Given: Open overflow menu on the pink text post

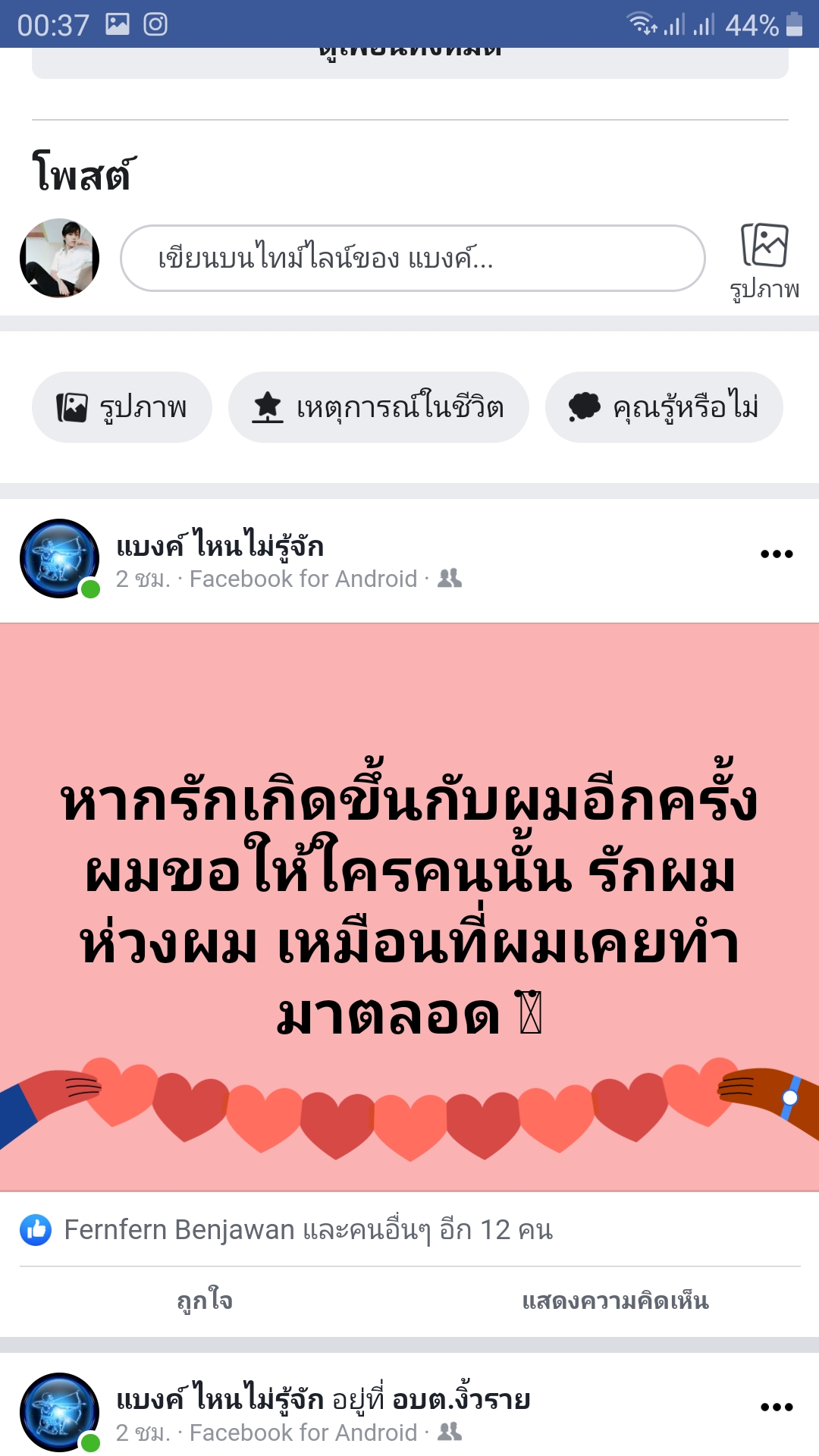Looking at the screenshot, I should (777, 554).
